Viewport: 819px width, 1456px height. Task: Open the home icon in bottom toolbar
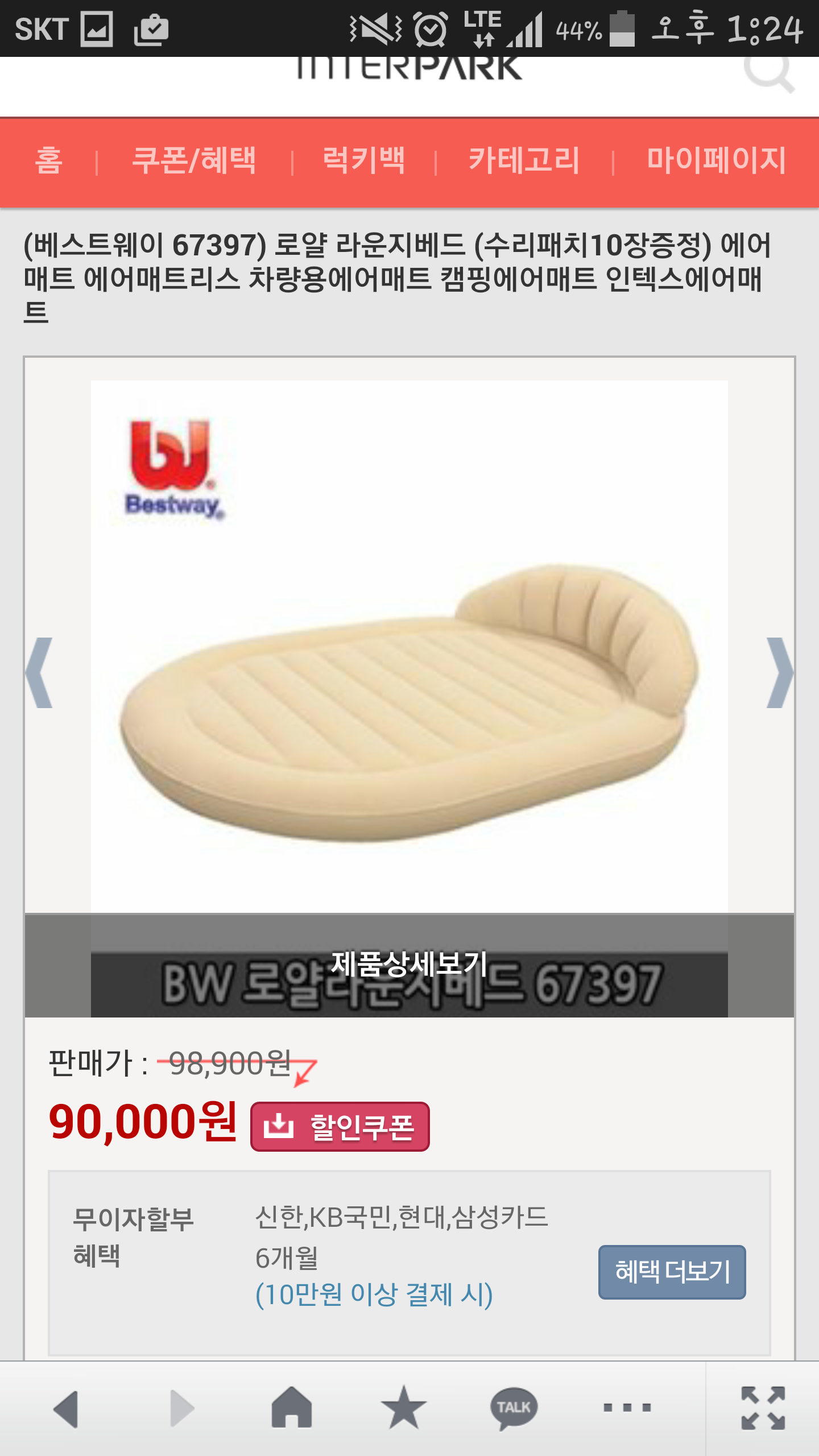pyautogui.click(x=292, y=1407)
